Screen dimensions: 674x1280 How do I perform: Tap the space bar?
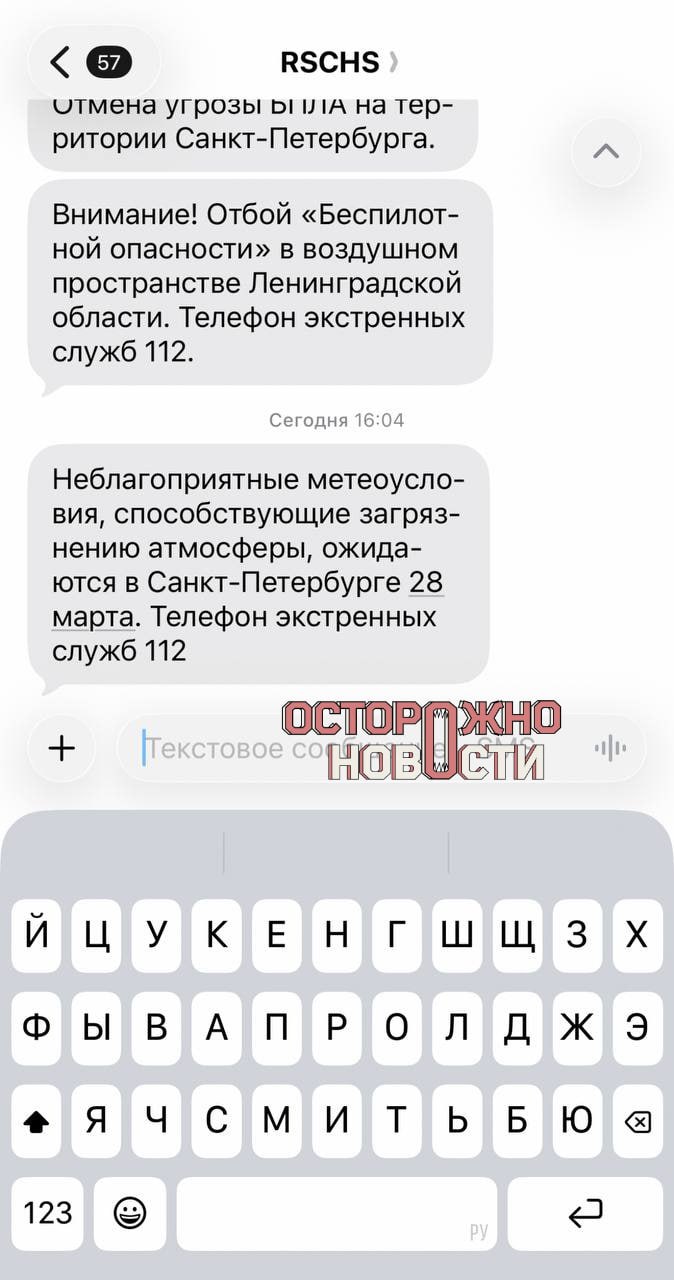point(336,1214)
